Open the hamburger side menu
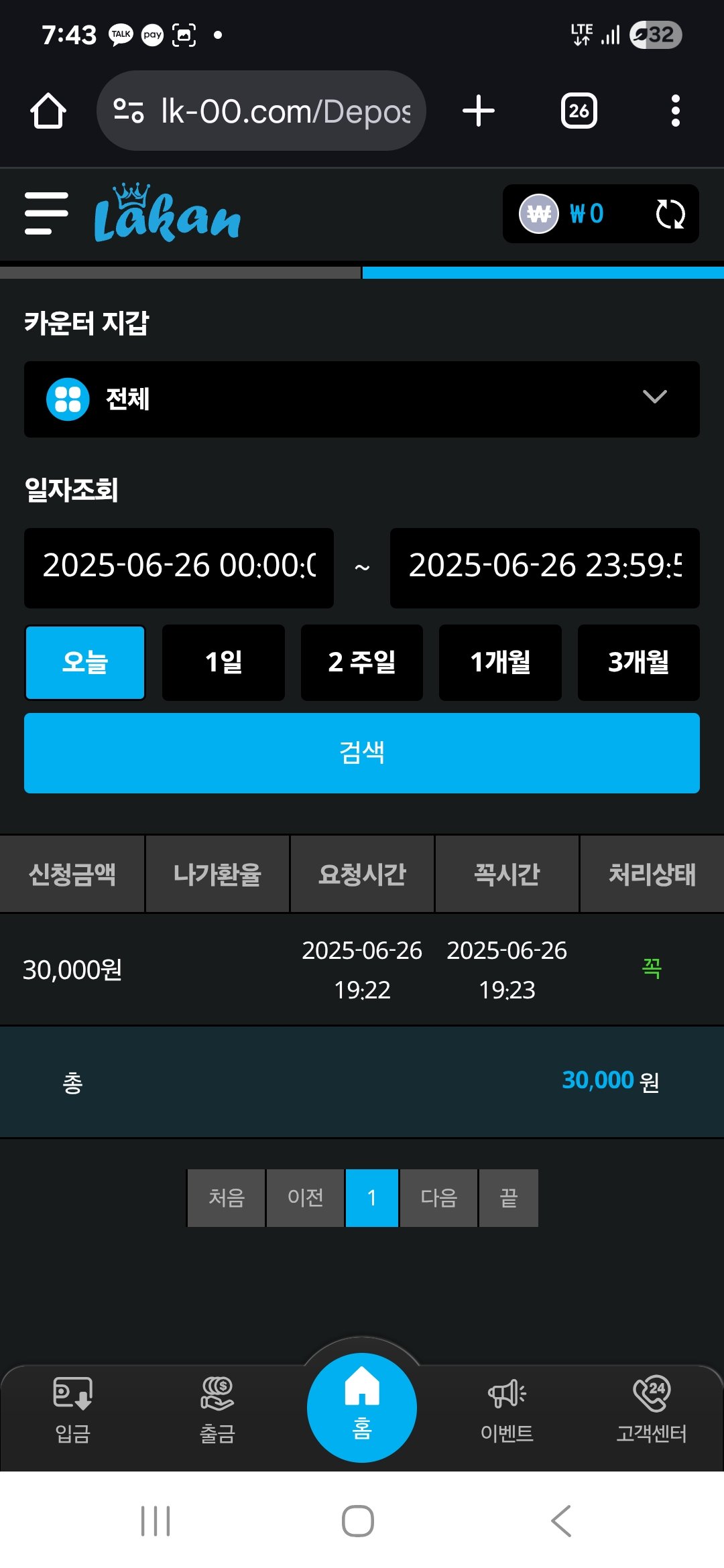Image resolution: width=724 pixels, height=1568 pixels. (x=46, y=213)
